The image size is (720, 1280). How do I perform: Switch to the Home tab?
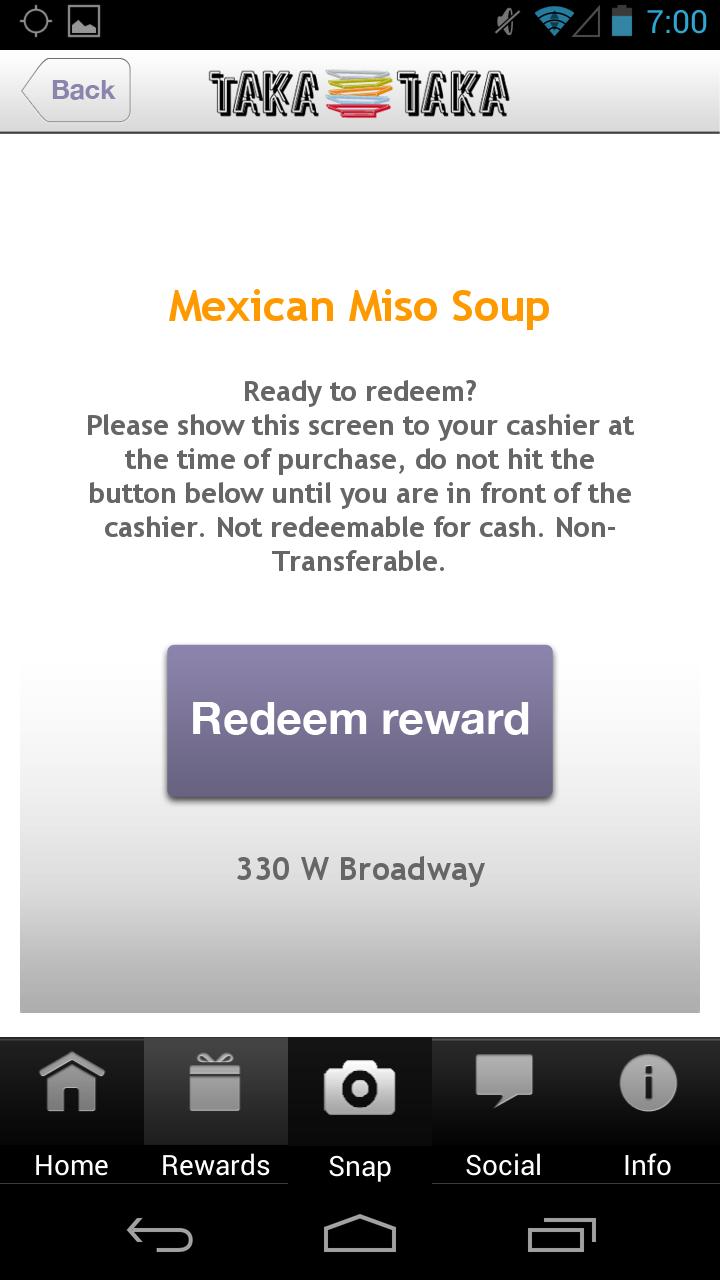pyautogui.click(x=72, y=1112)
